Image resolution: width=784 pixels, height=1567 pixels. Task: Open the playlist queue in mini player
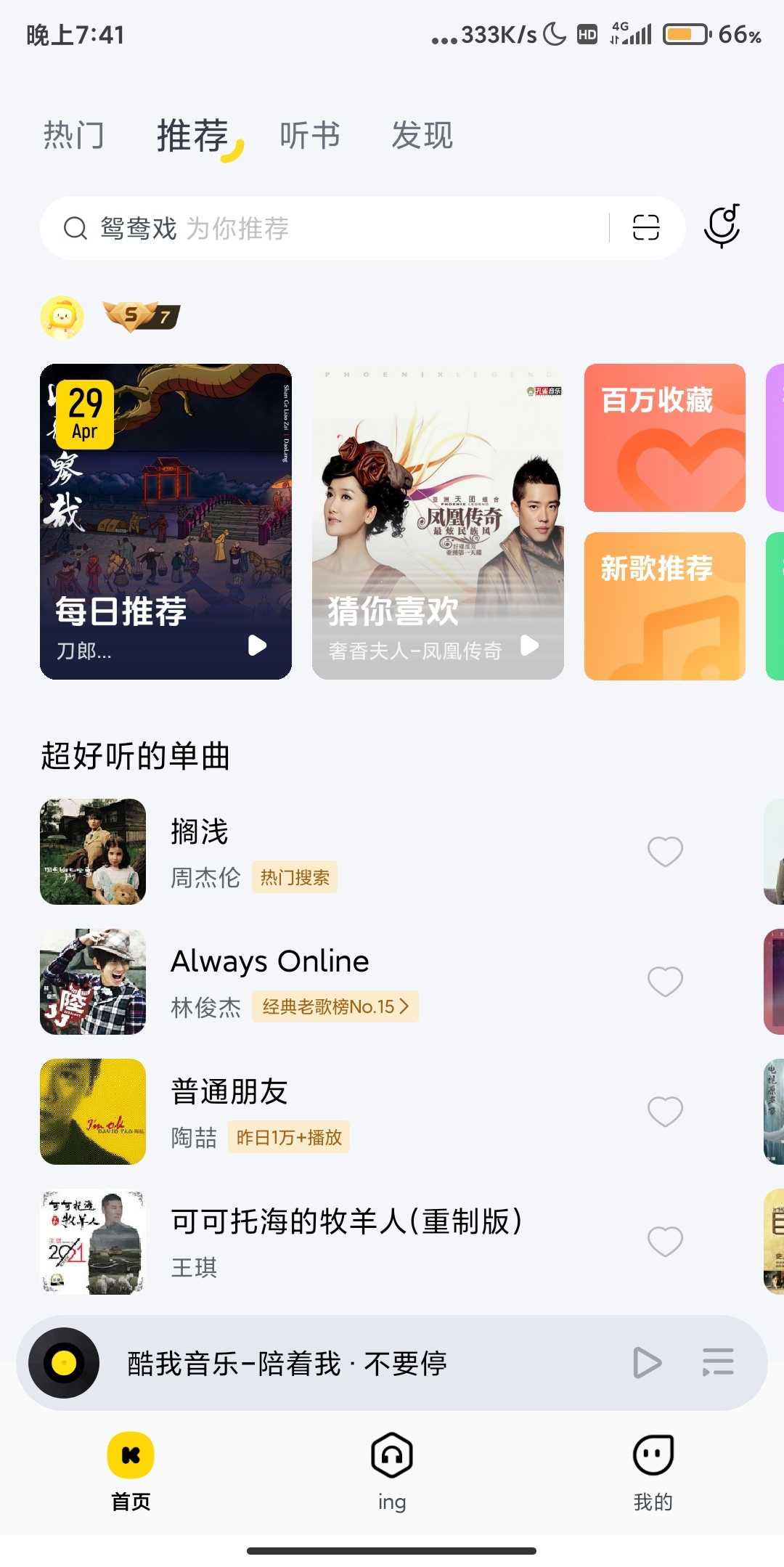click(717, 1363)
